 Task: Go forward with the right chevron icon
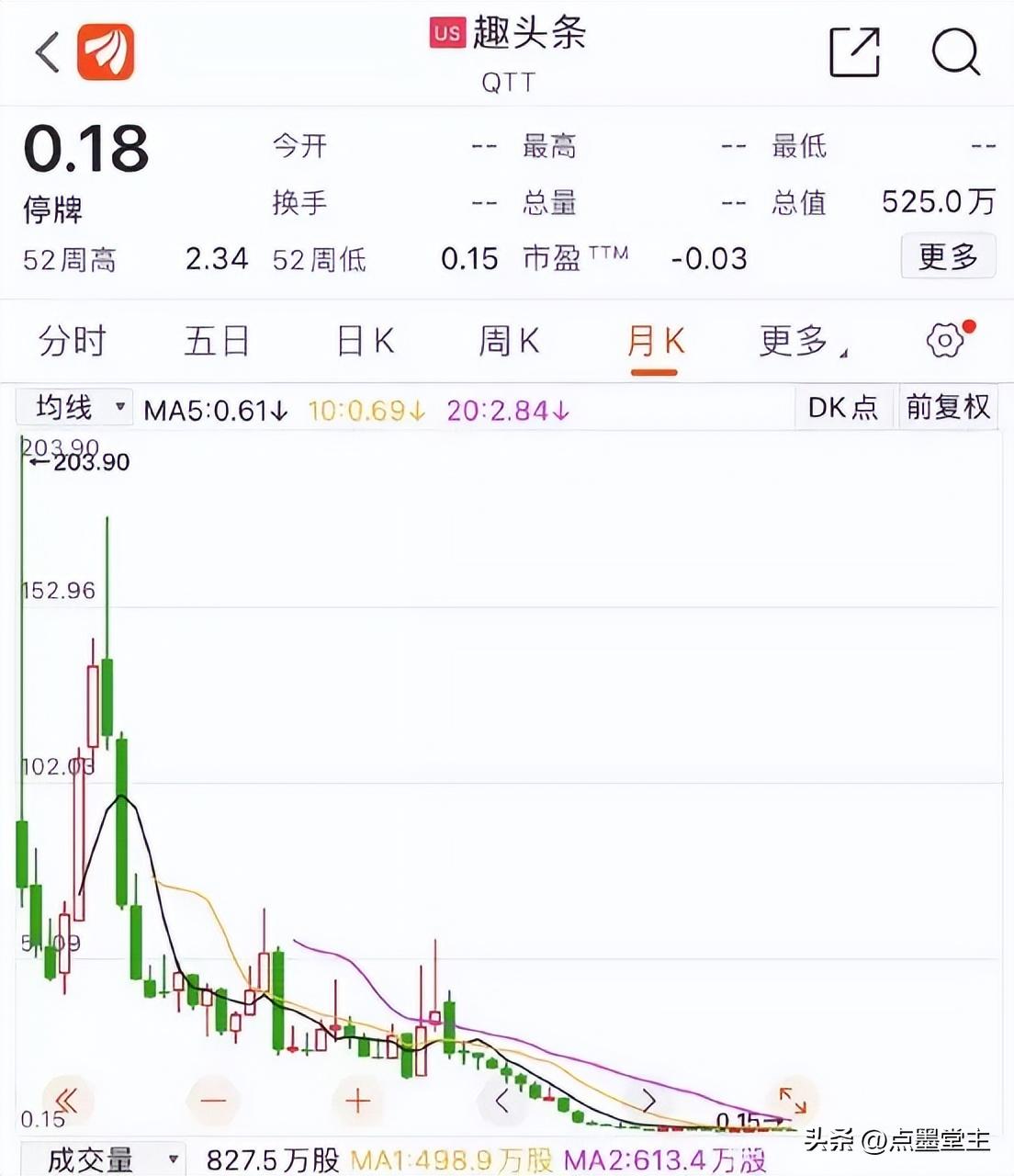[650, 1100]
